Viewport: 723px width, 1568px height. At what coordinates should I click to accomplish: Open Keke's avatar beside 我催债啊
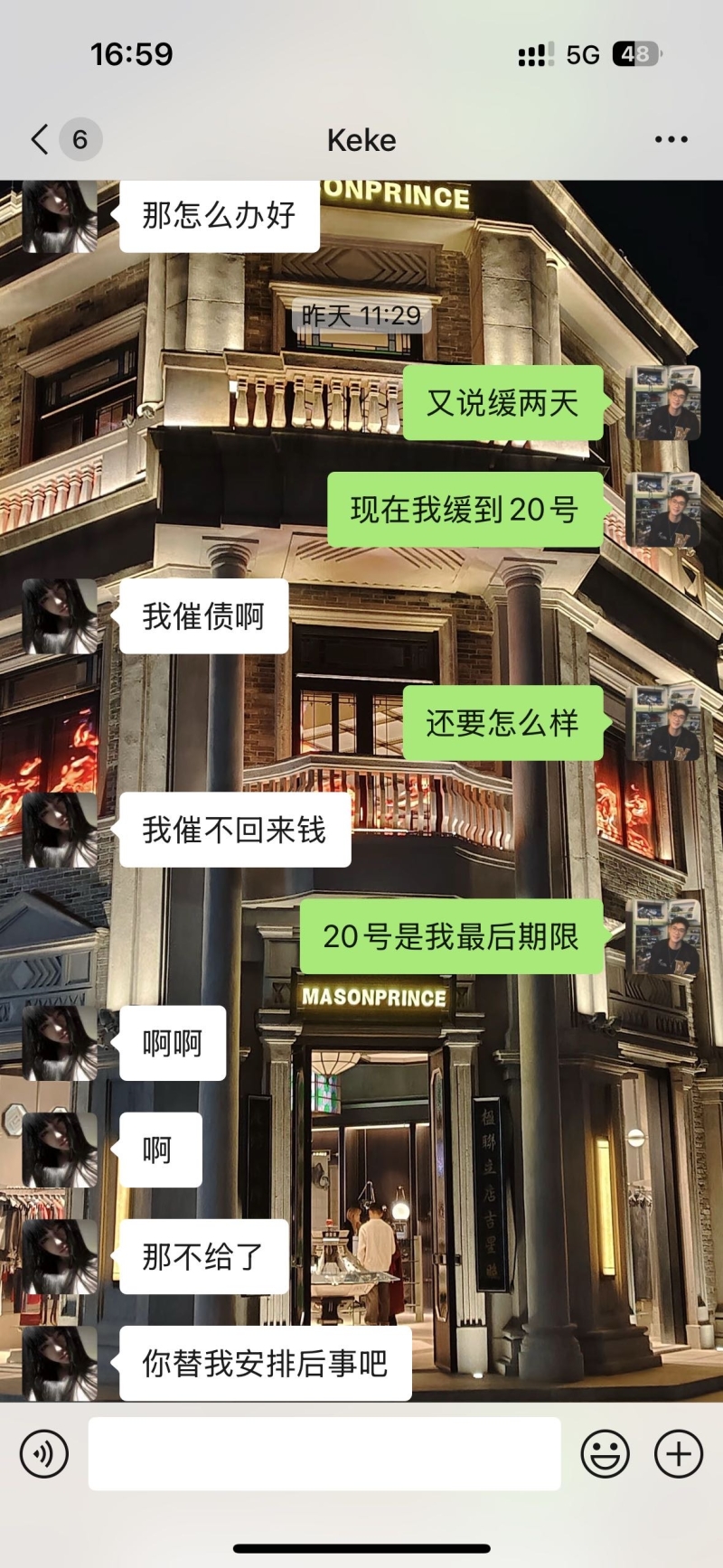[x=60, y=616]
